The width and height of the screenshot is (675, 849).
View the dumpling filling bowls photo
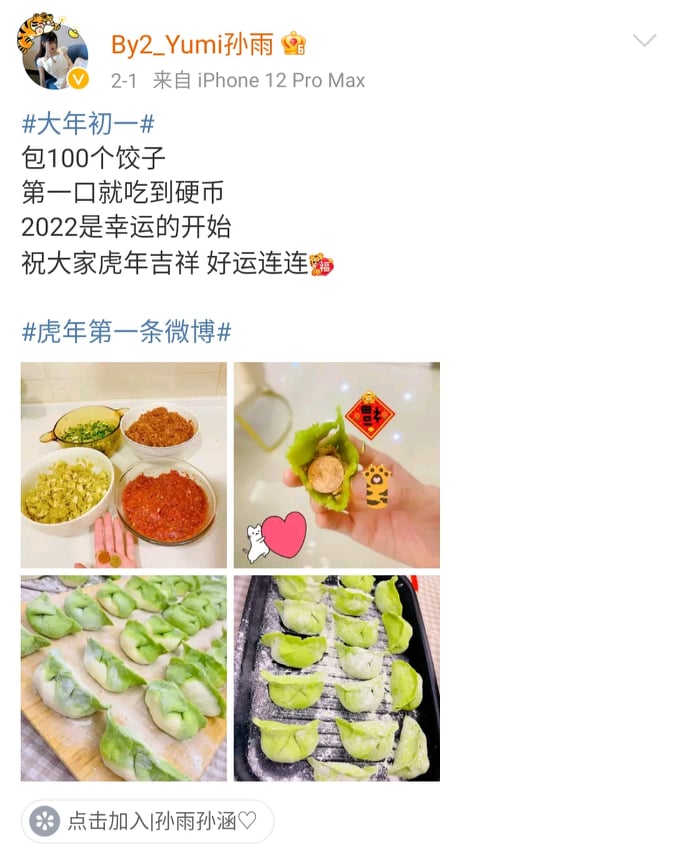pyautogui.click(x=124, y=465)
